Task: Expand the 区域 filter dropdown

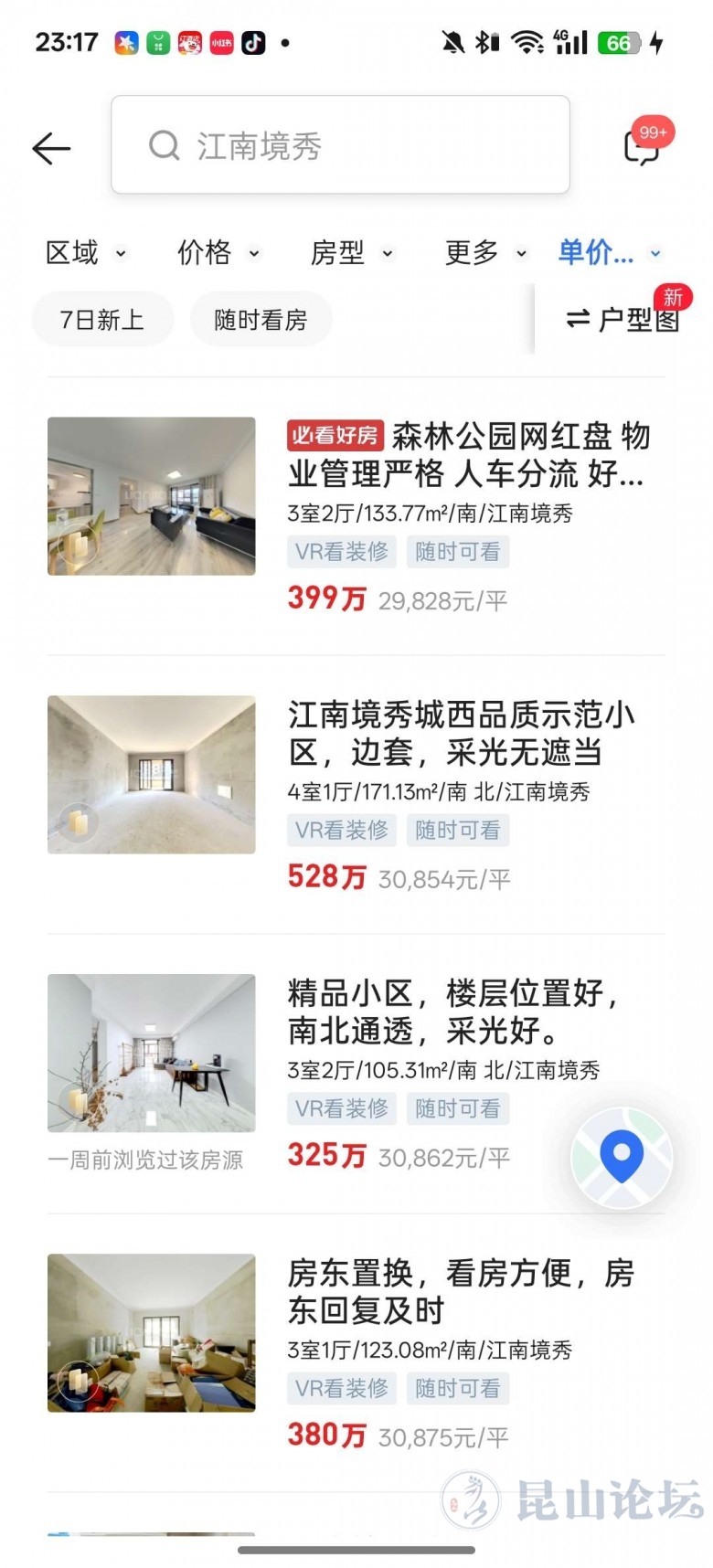Action: [85, 252]
